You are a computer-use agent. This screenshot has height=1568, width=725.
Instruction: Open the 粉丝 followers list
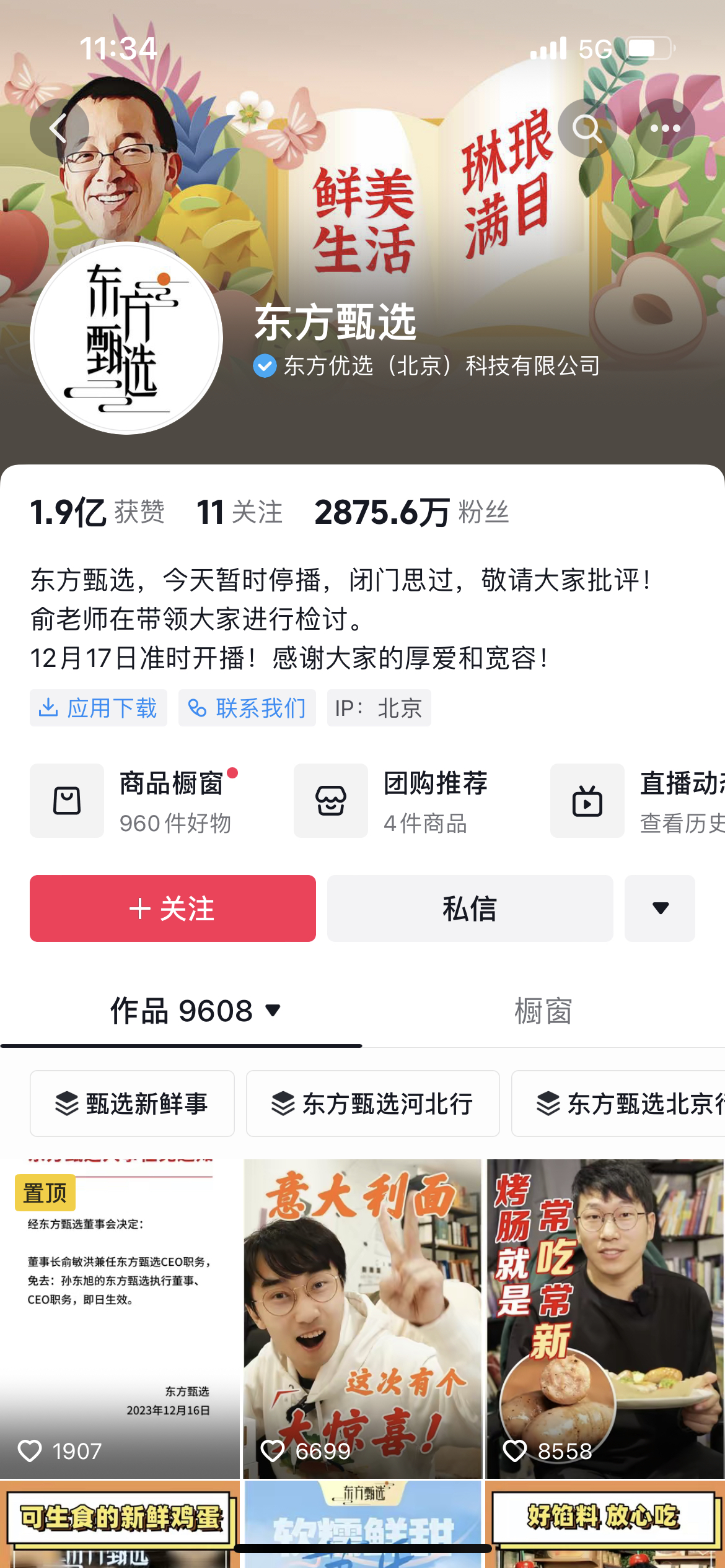pos(412,513)
